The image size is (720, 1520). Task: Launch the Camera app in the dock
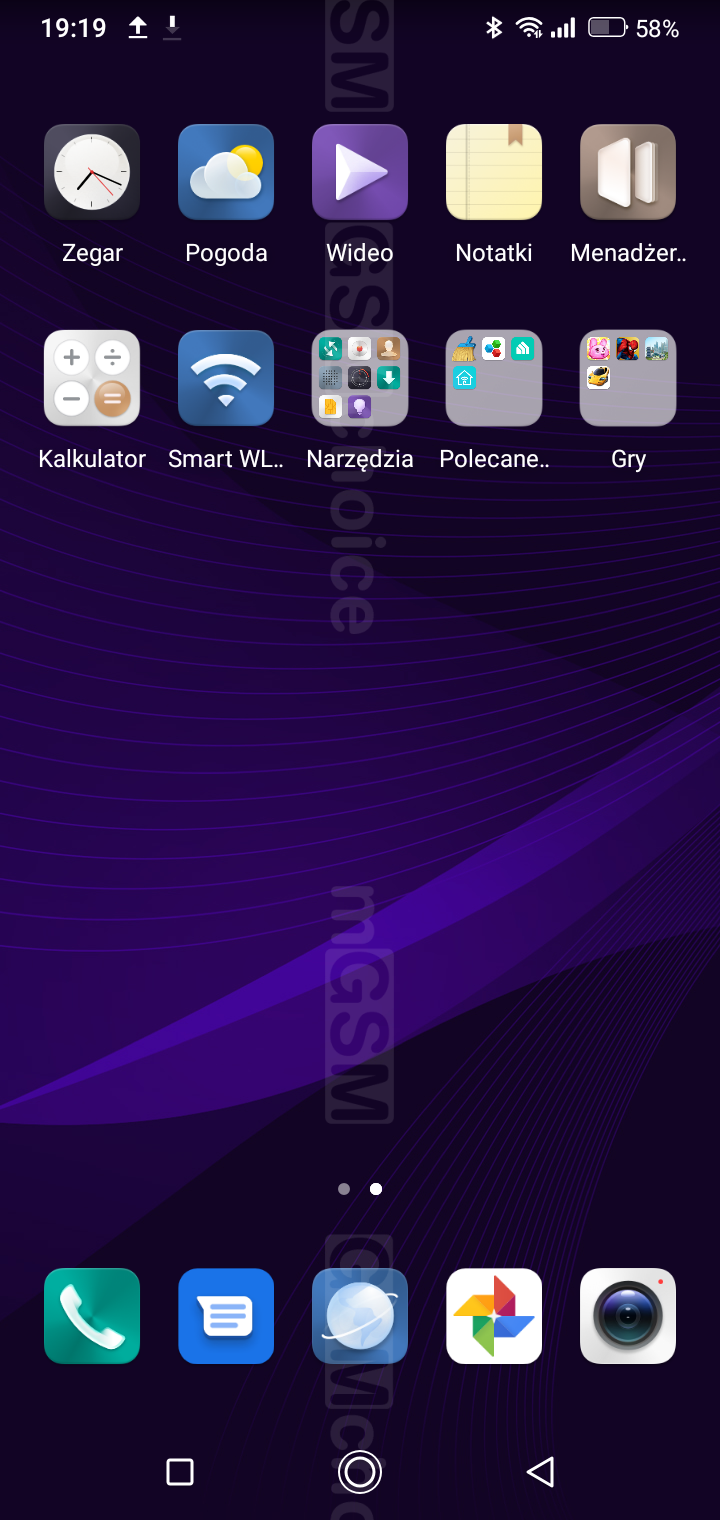(628, 1316)
